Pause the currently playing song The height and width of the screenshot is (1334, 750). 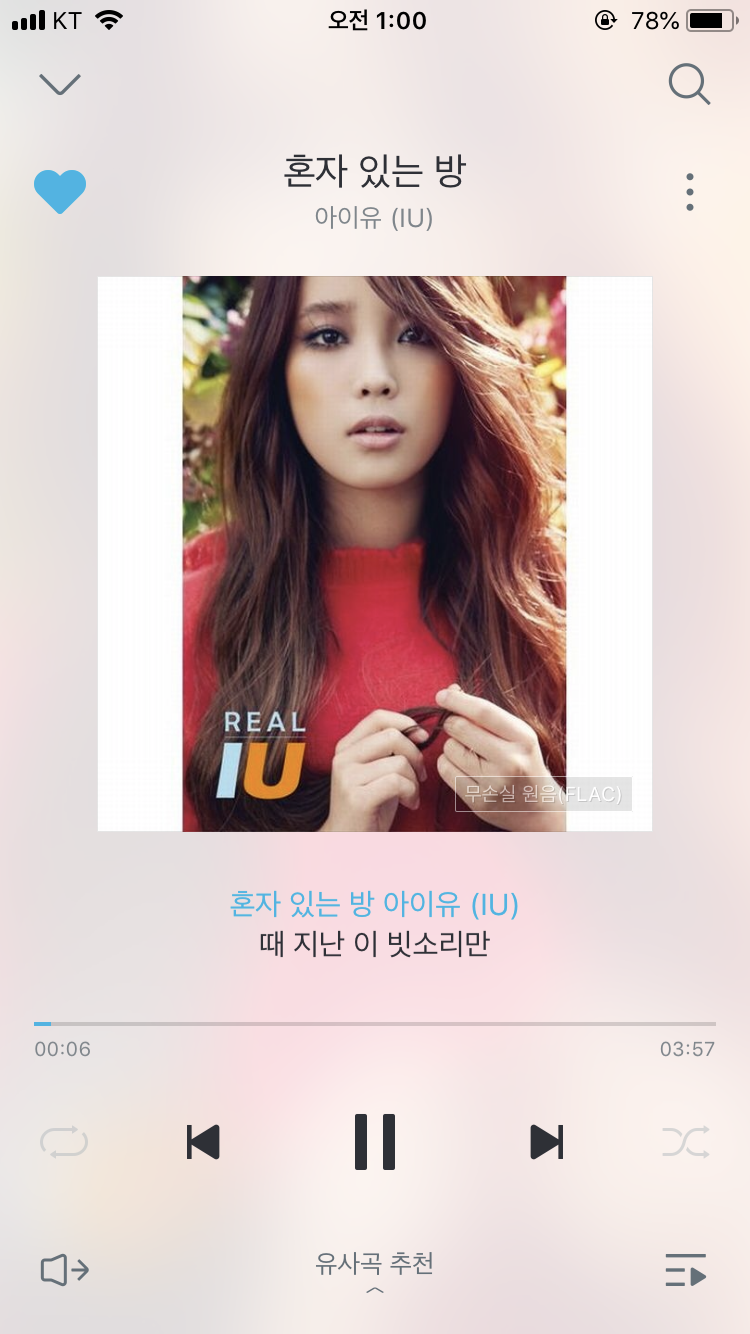(x=374, y=1141)
